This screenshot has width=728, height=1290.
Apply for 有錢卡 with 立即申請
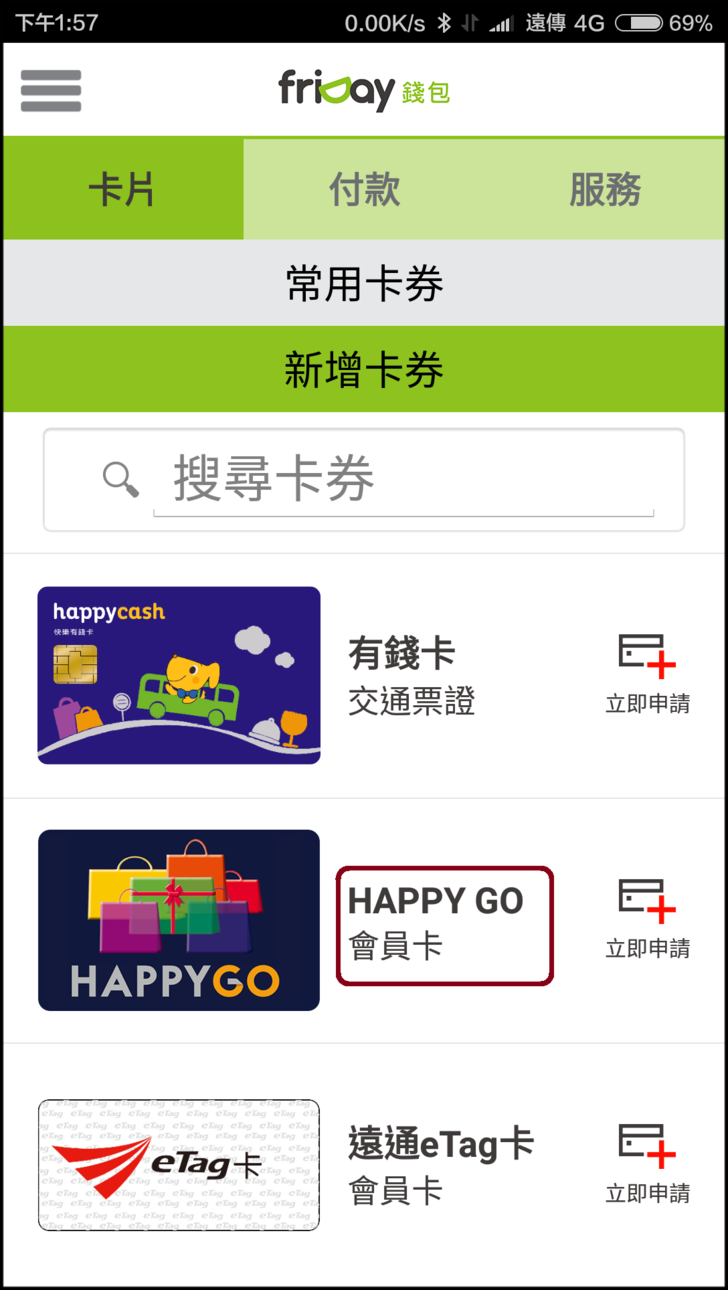click(x=647, y=675)
